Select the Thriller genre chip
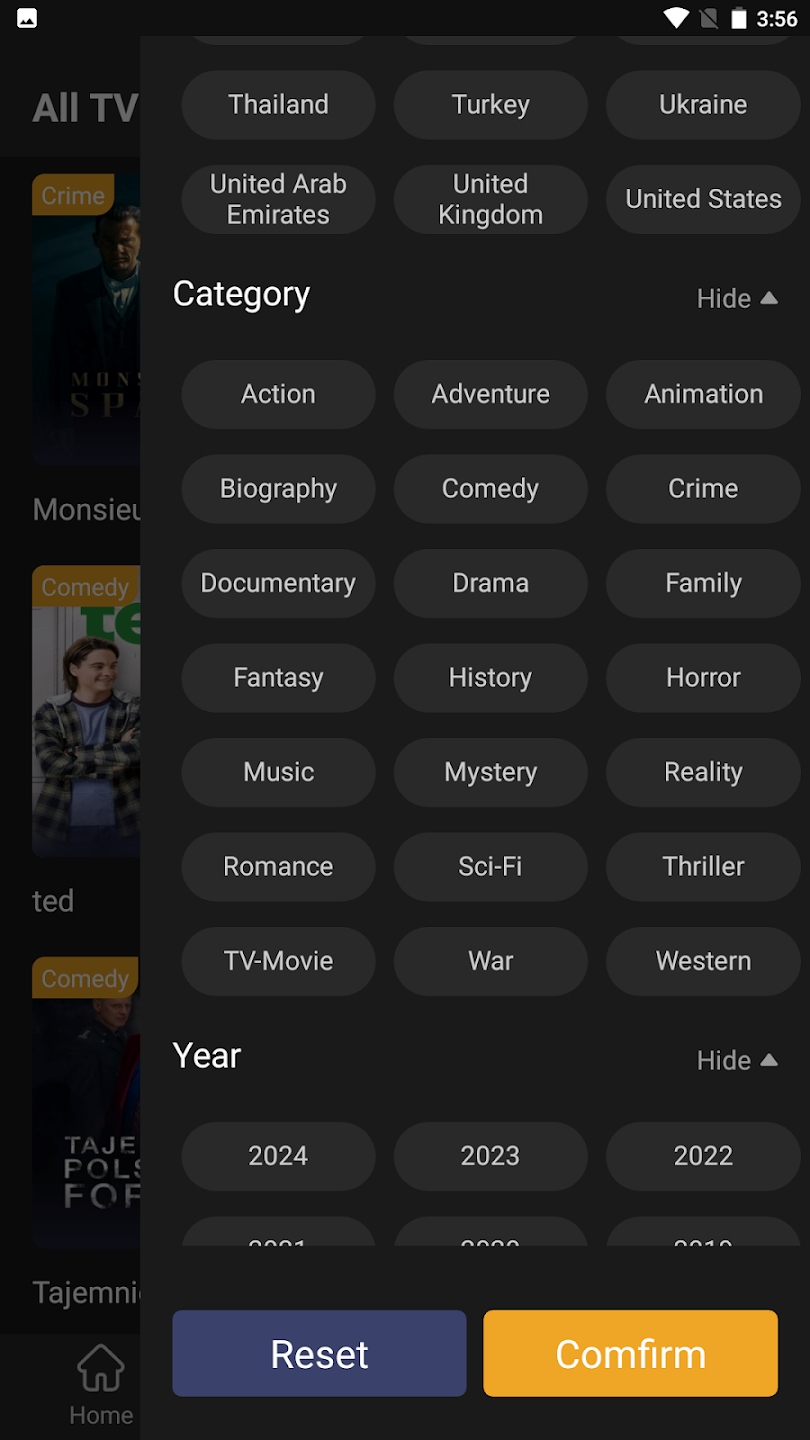The image size is (810, 1440). pos(703,867)
